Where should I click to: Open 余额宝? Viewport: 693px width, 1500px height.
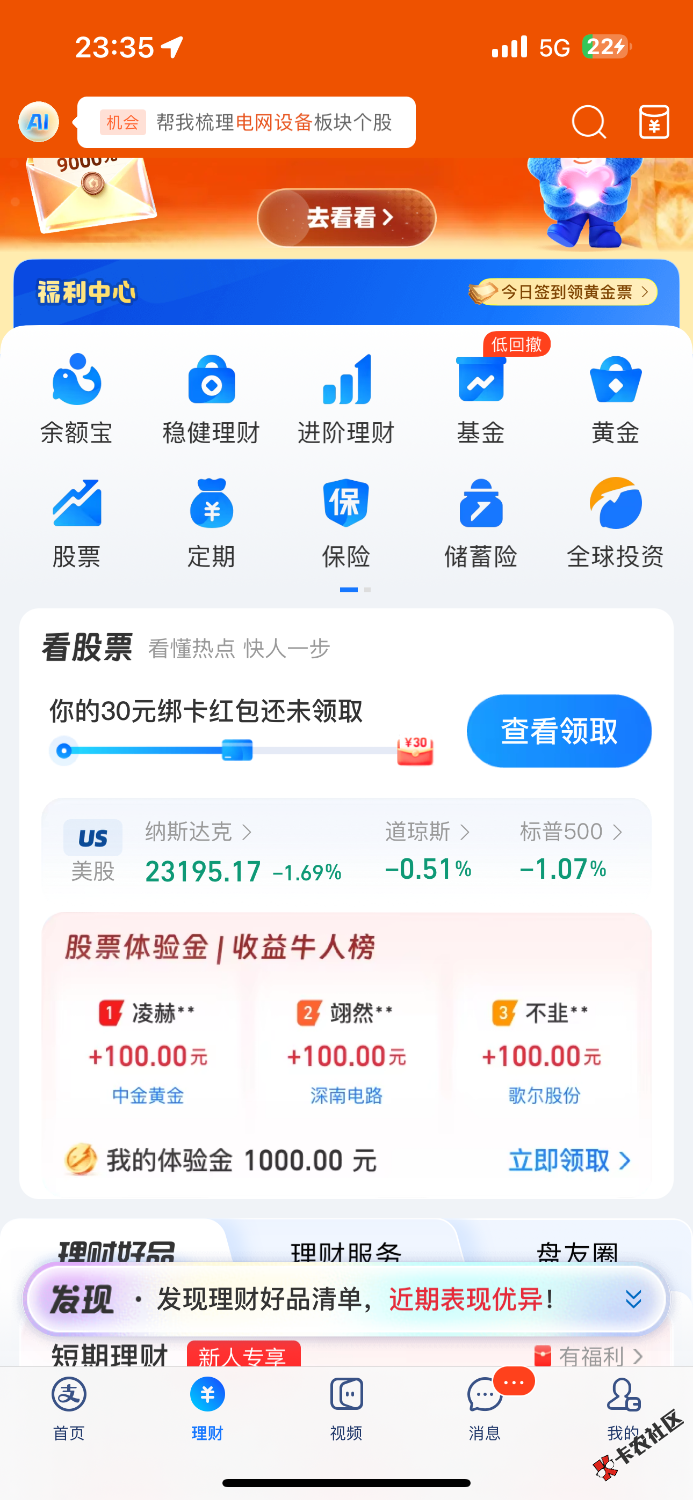76,398
